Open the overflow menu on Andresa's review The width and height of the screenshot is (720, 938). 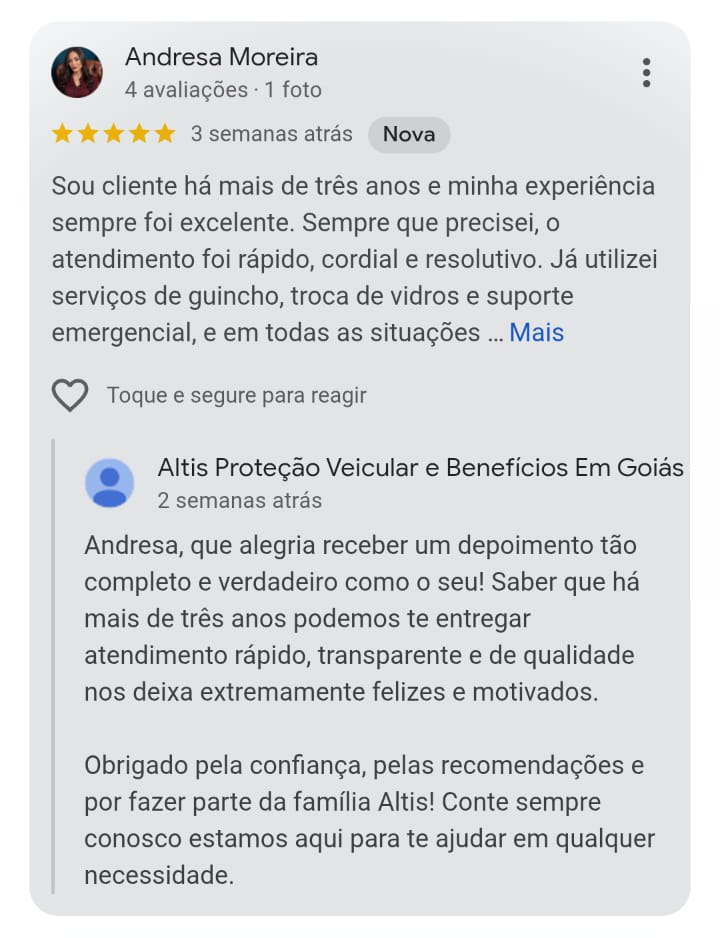click(647, 73)
